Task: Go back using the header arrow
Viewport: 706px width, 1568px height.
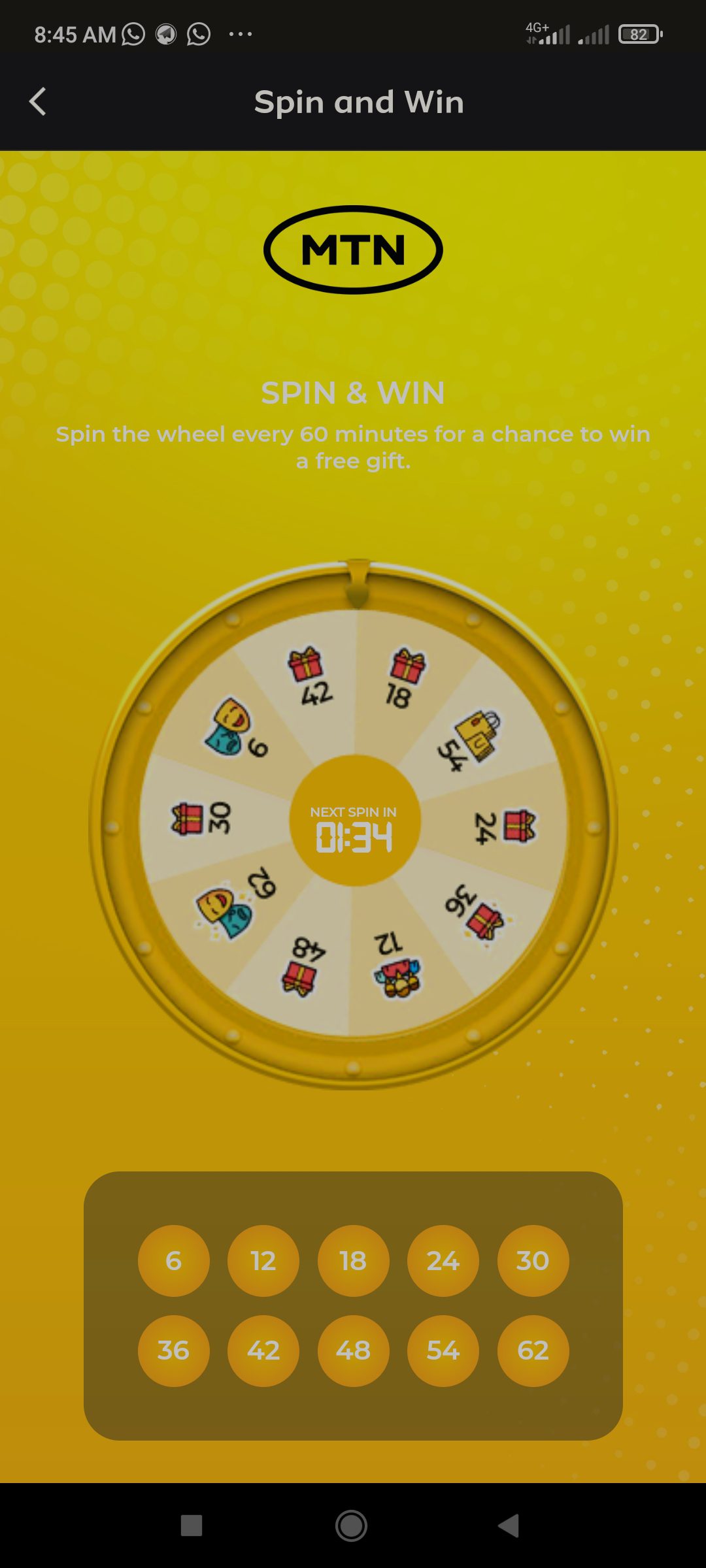Action: [38, 102]
